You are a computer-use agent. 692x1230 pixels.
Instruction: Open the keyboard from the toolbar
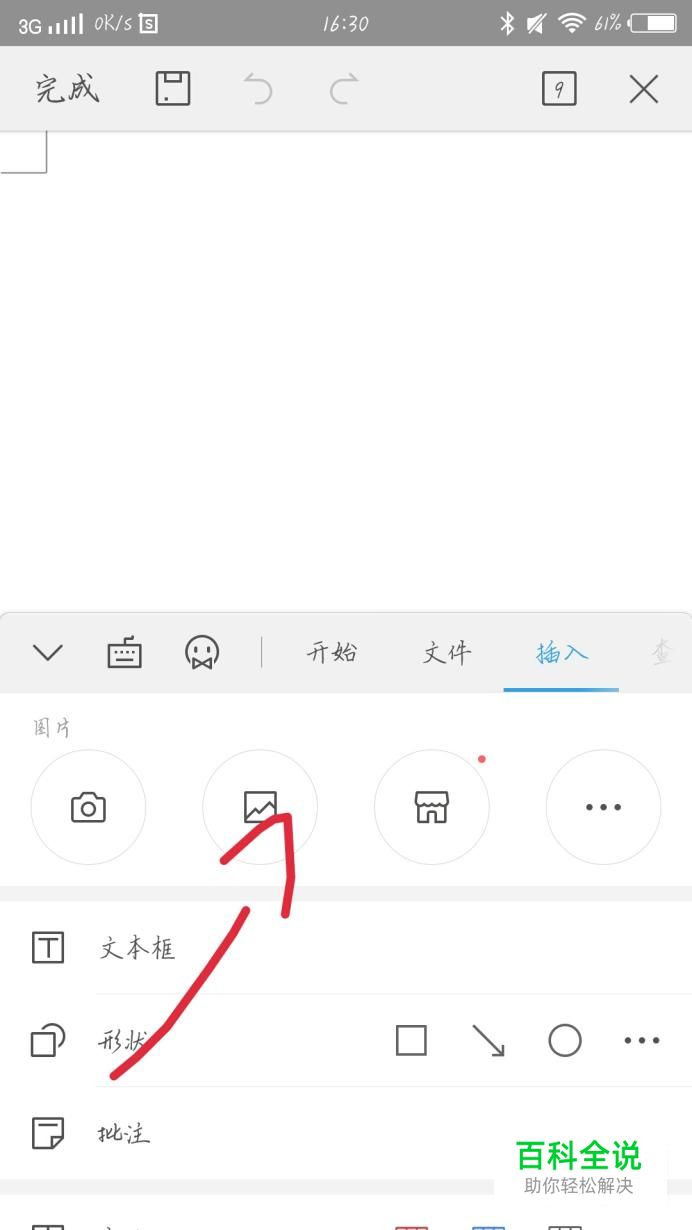point(124,653)
